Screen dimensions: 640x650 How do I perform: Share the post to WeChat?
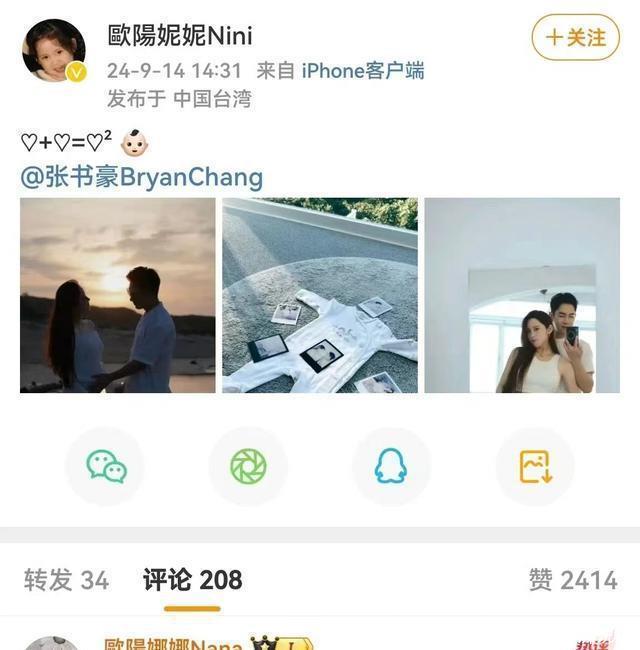[106, 467]
